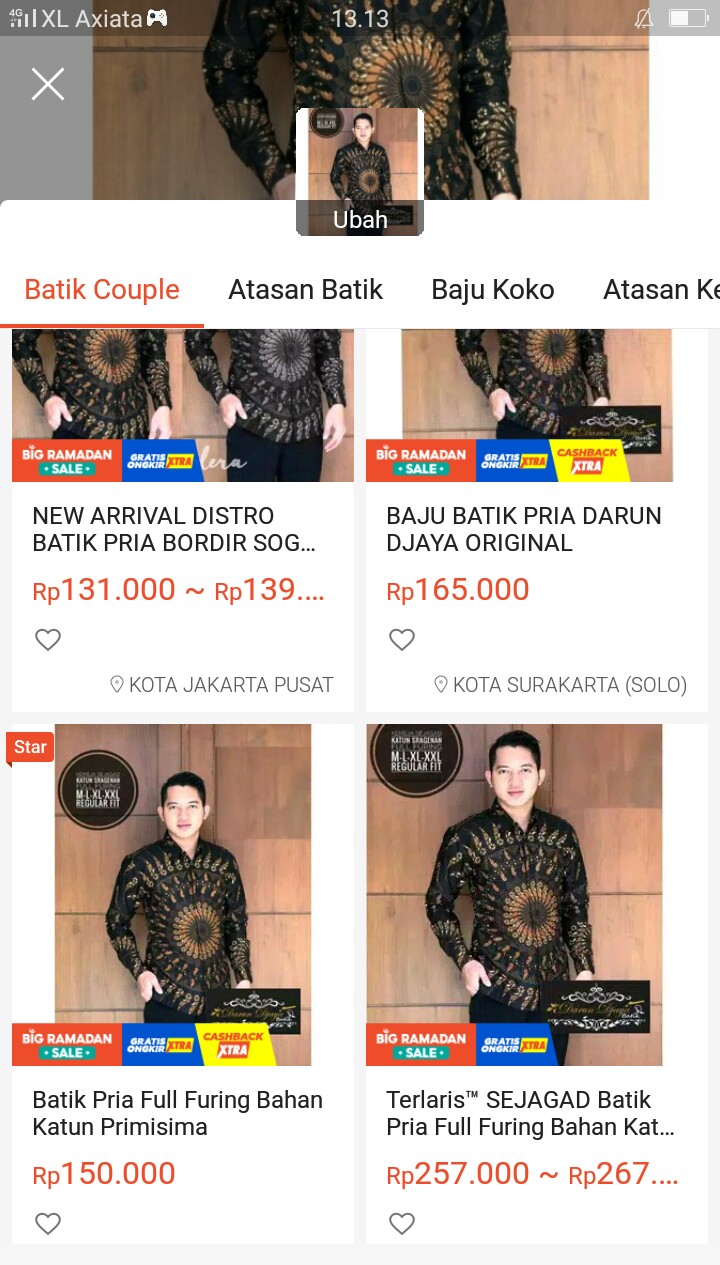Image resolution: width=720 pixels, height=1265 pixels.
Task: Open the Batik Couple category
Action: click(101, 289)
